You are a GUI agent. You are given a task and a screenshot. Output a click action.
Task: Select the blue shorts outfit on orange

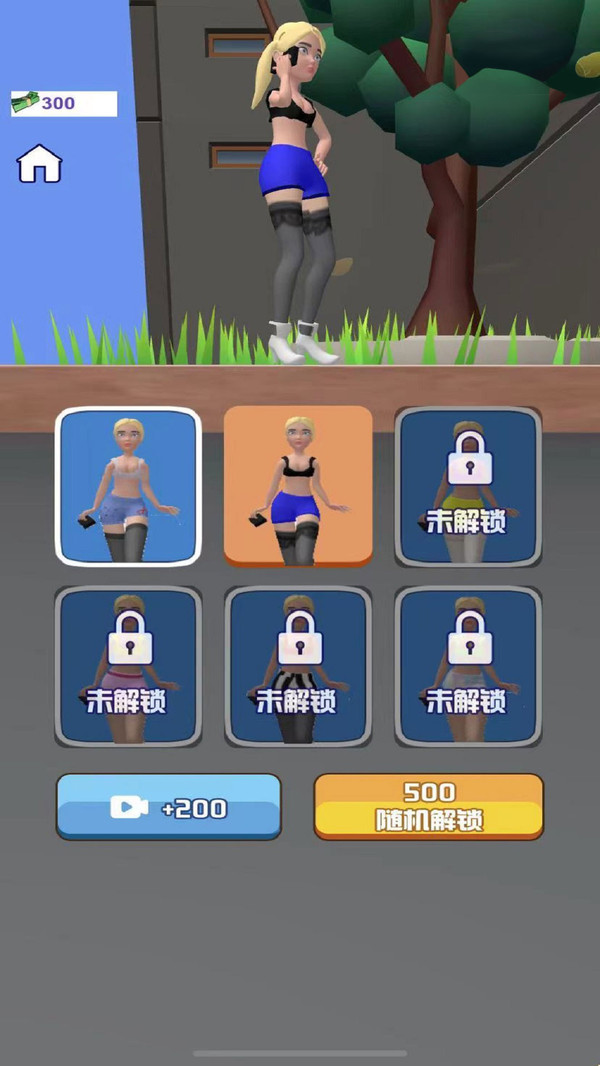click(x=298, y=486)
